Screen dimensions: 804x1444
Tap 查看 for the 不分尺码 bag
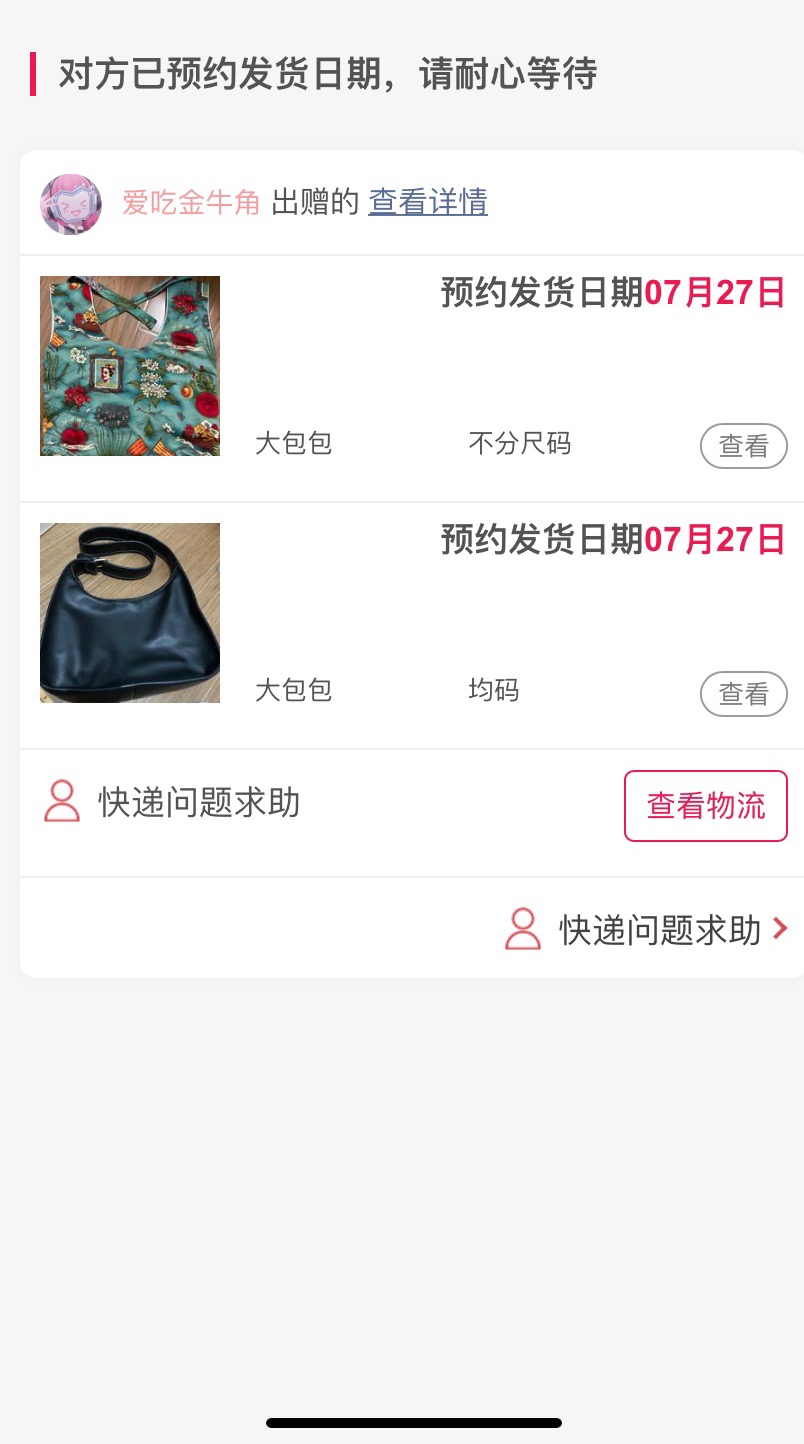(743, 446)
